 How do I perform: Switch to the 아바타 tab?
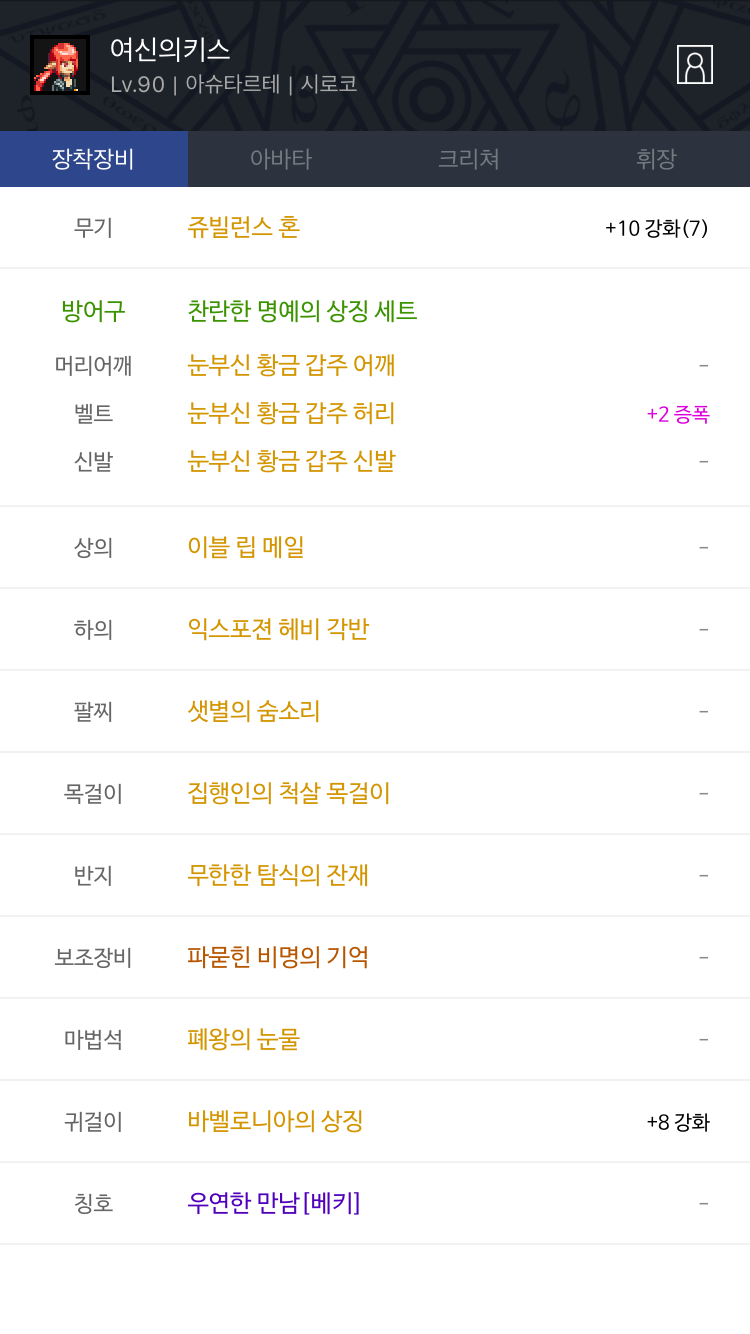[281, 159]
